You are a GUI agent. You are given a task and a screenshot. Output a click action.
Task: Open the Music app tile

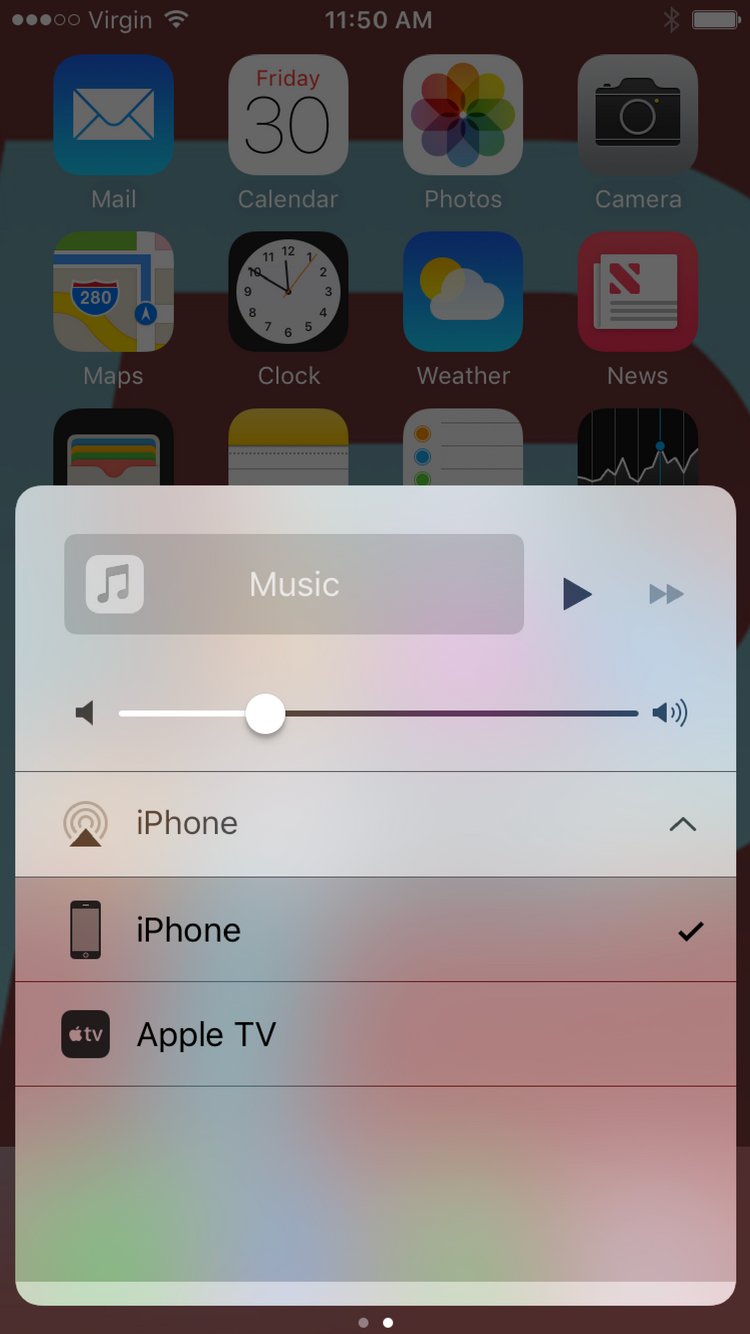[x=294, y=584]
